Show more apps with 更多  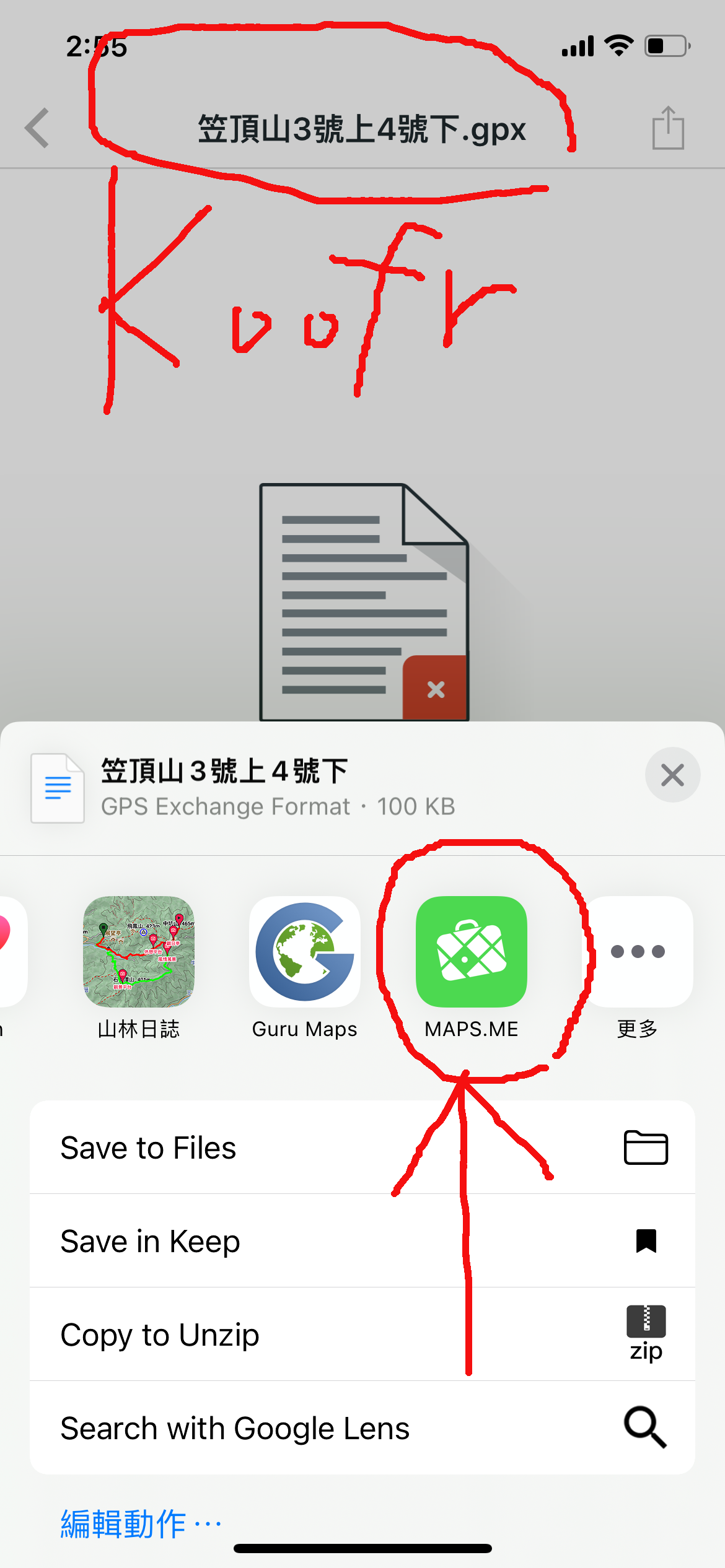point(638,952)
